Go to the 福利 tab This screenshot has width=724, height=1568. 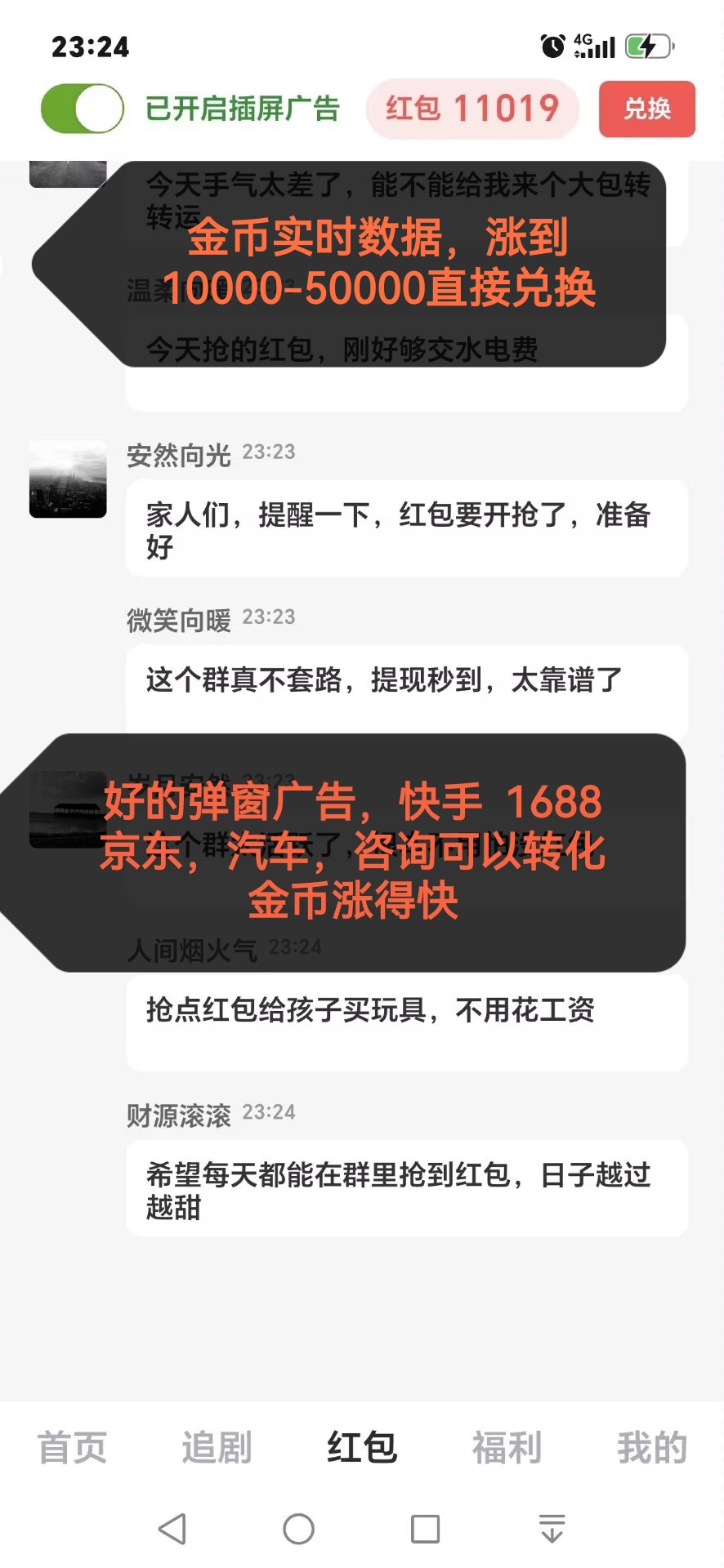pos(507,1448)
